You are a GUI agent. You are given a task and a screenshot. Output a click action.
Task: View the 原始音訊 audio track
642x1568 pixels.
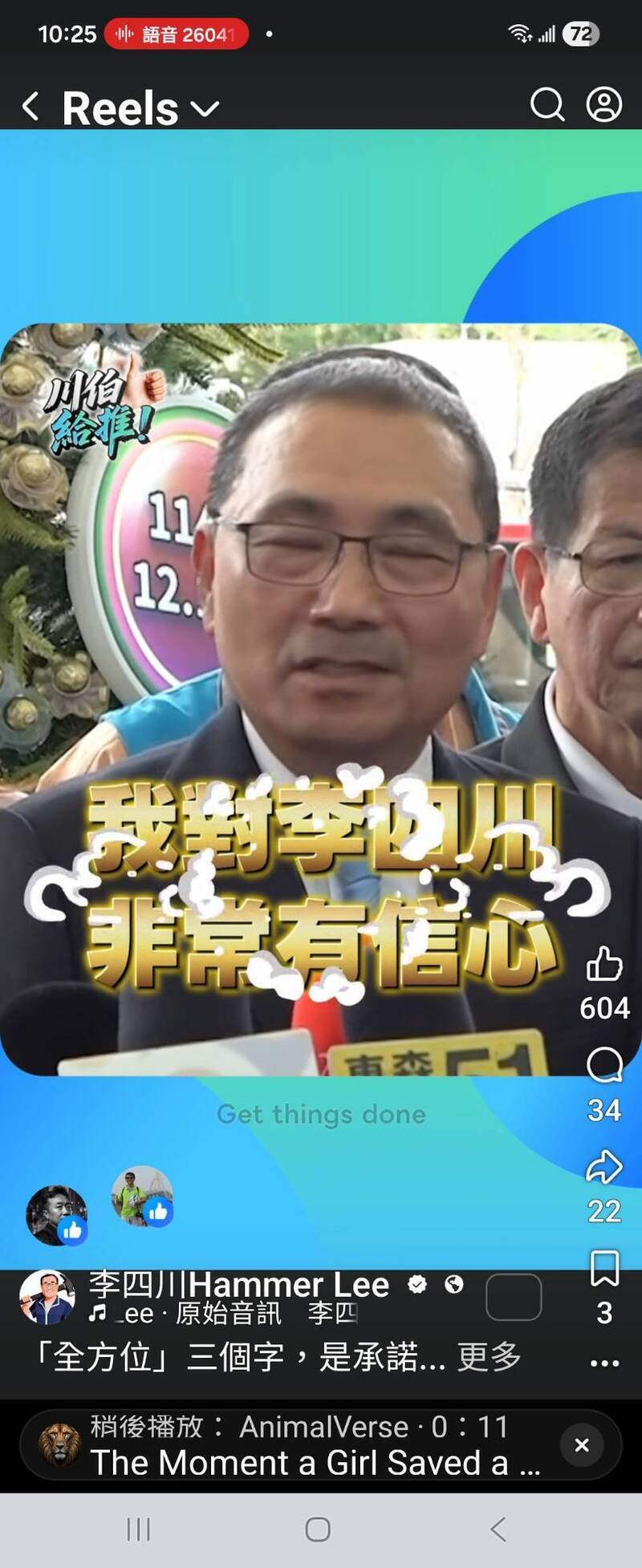coord(229,1313)
